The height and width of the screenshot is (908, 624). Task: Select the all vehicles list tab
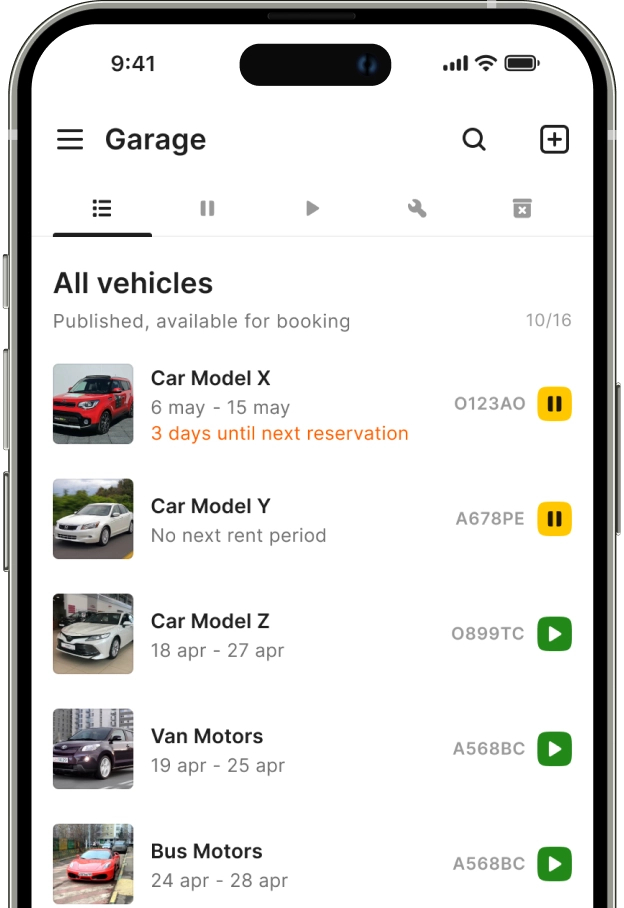tap(102, 208)
